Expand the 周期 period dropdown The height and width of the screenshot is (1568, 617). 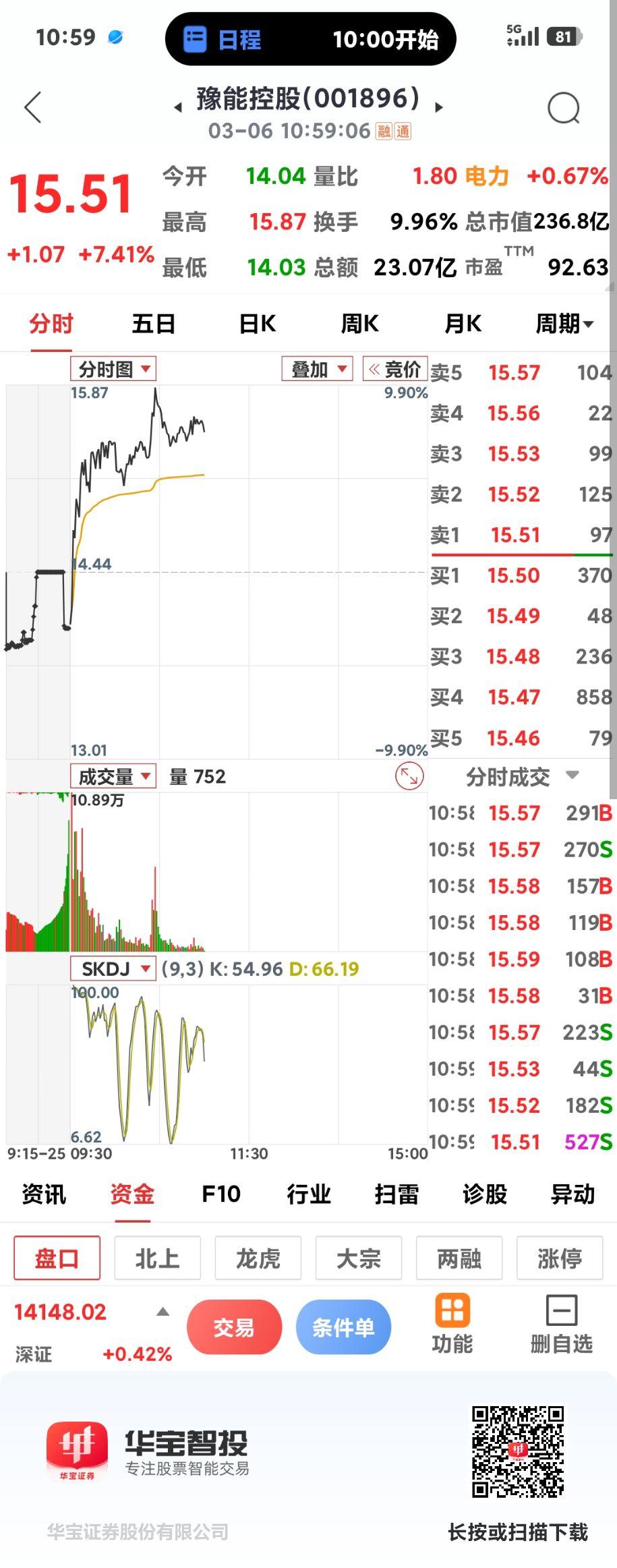point(564,324)
